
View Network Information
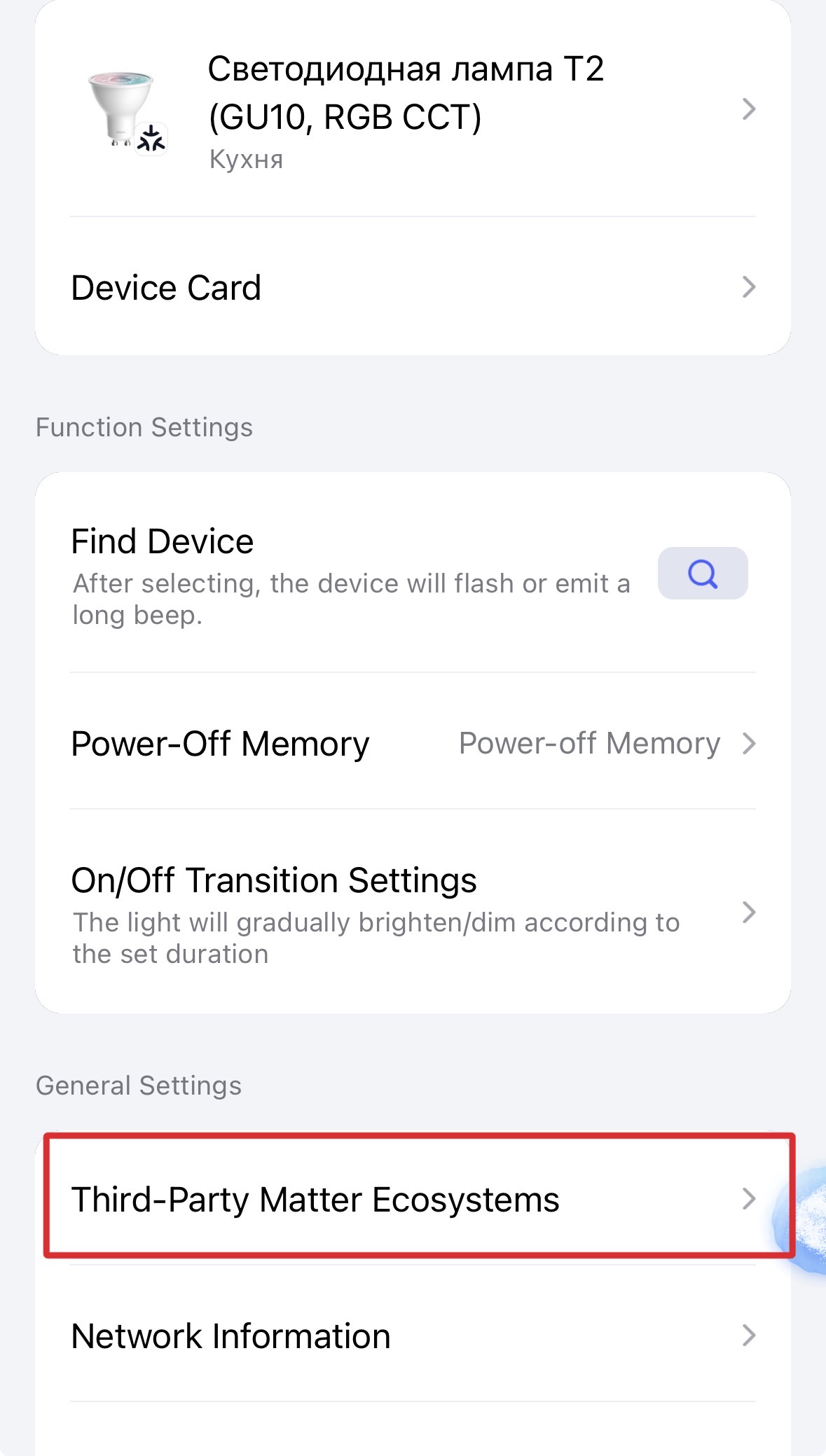pyautogui.click(x=413, y=1336)
